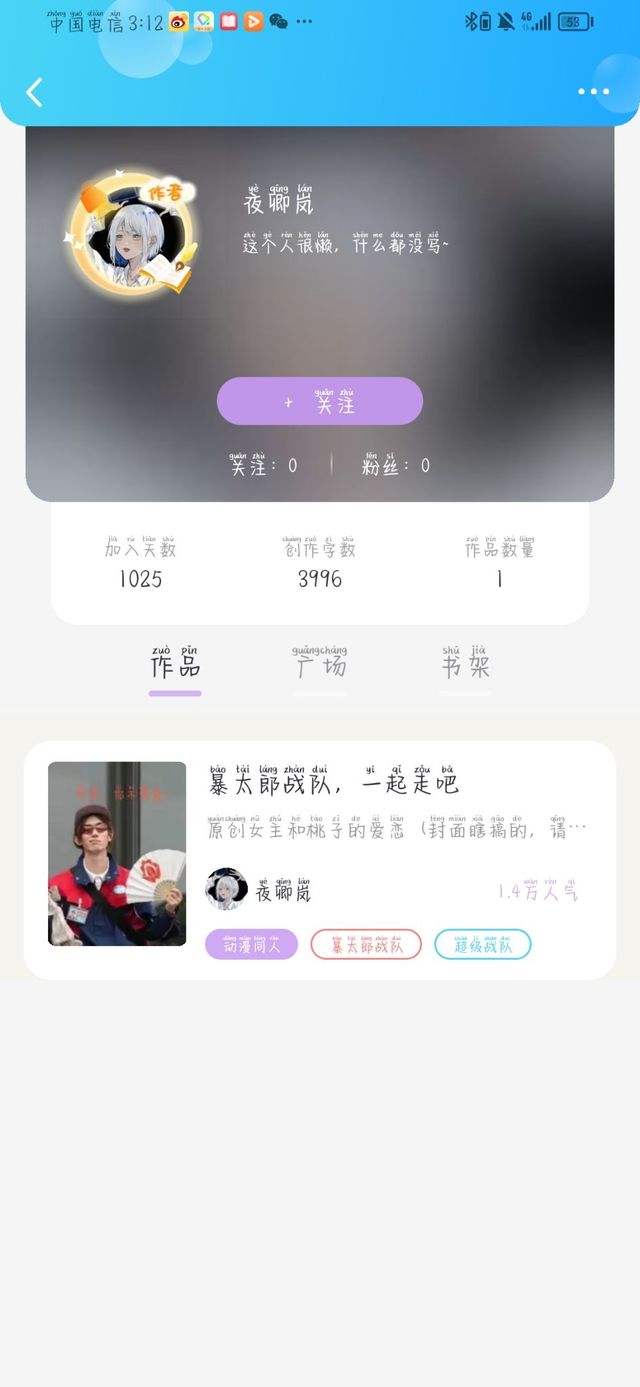Select the 动漫同人 tag chip
The height and width of the screenshot is (1387, 640).
251,944
